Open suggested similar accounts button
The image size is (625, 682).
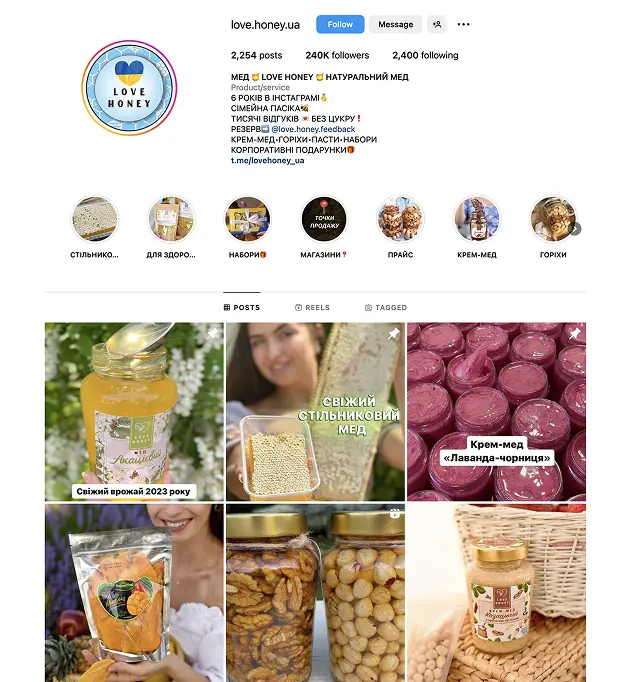tap(437, 24)
